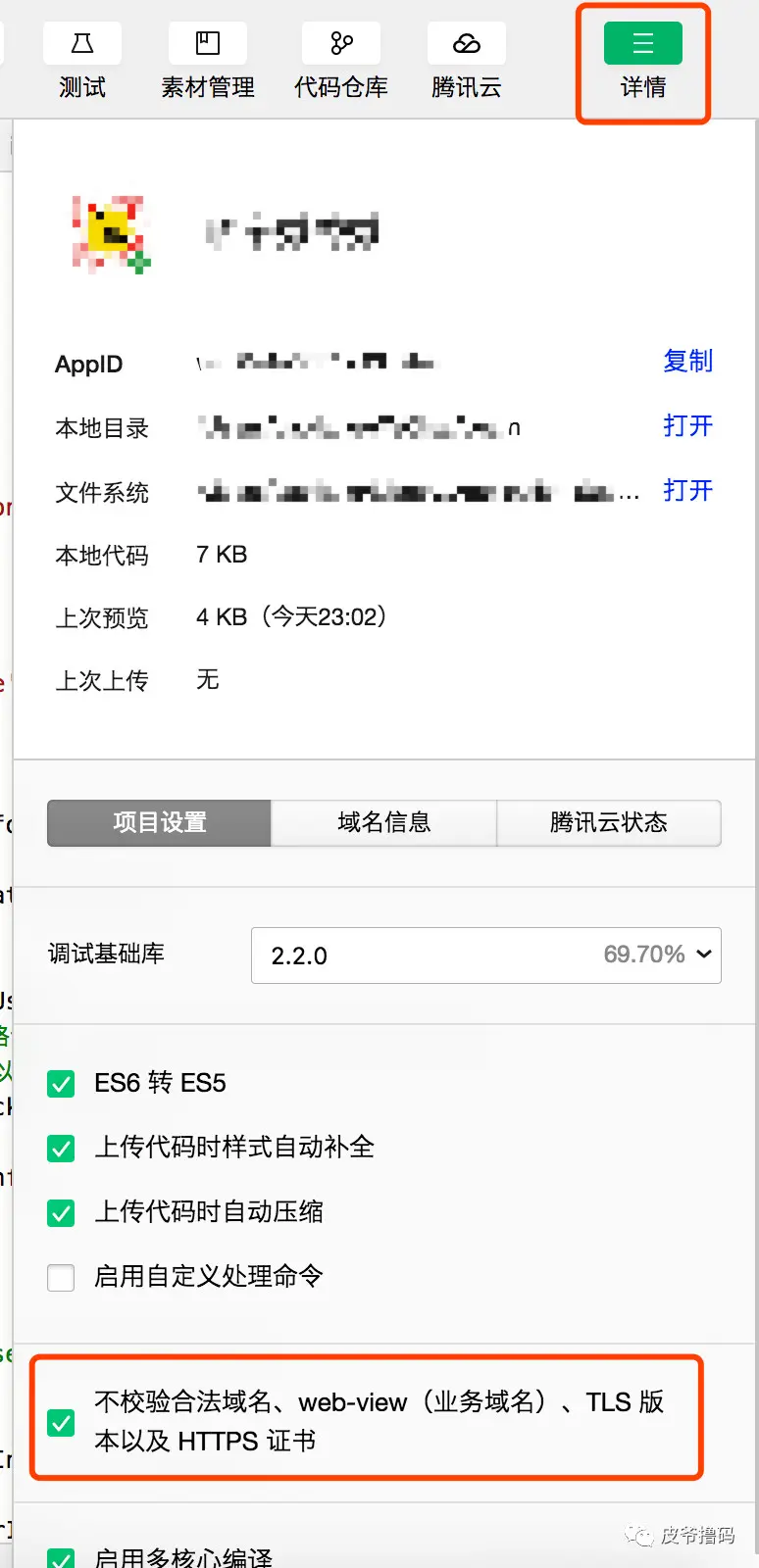Disable 上传代码时自动压缩 checkbox
This screenshot has width=759, height=1568.
pos(62,1213)
